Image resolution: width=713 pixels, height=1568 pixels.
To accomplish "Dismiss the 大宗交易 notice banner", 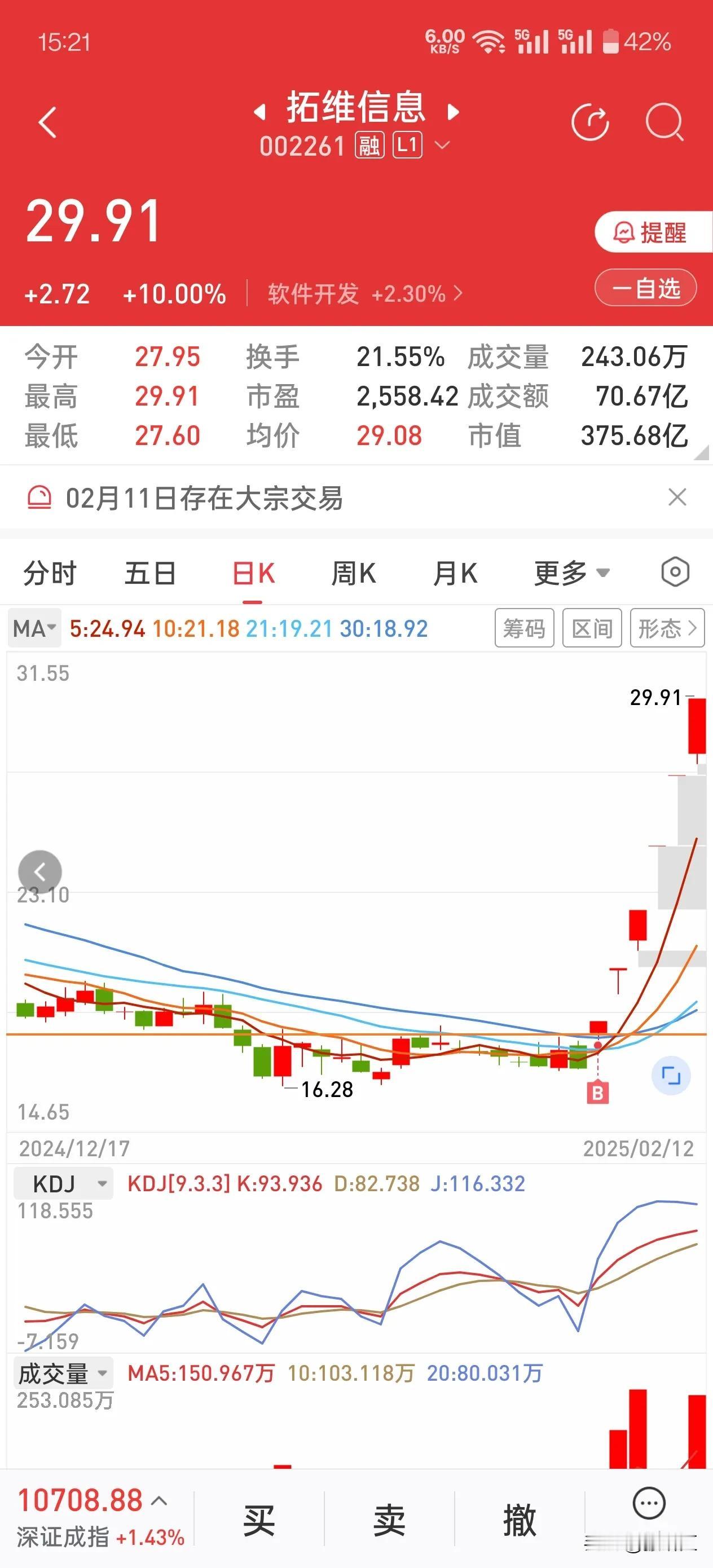I will point(677,497).
